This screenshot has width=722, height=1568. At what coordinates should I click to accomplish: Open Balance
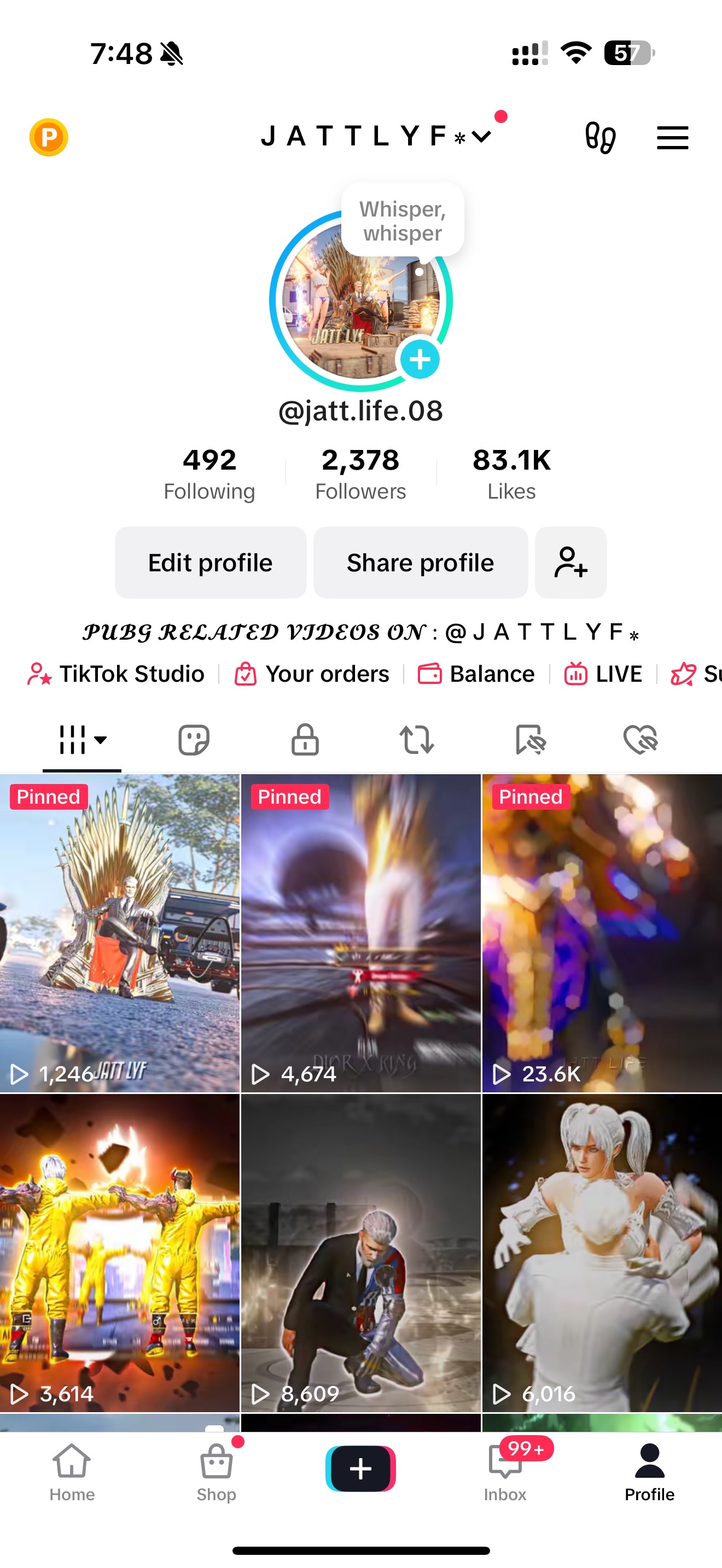tap(476, 674)
